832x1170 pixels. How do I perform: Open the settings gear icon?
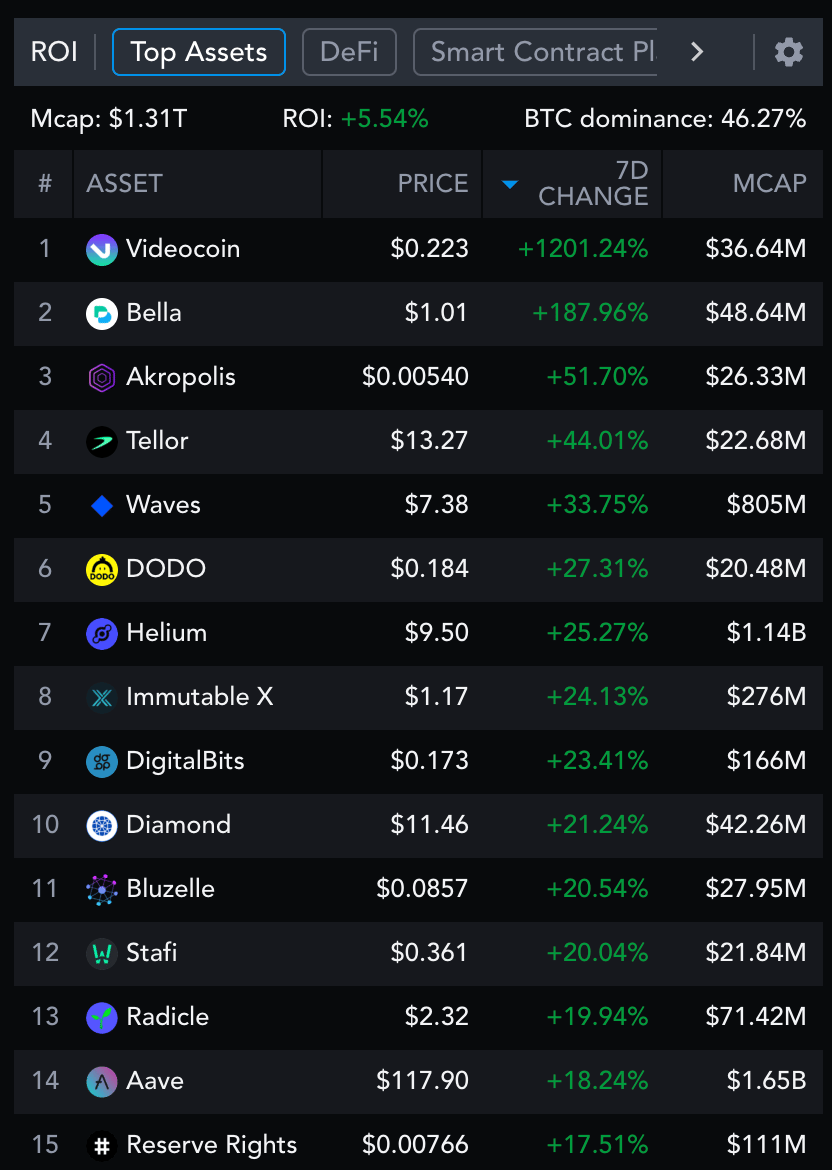[x=789, y=52]
